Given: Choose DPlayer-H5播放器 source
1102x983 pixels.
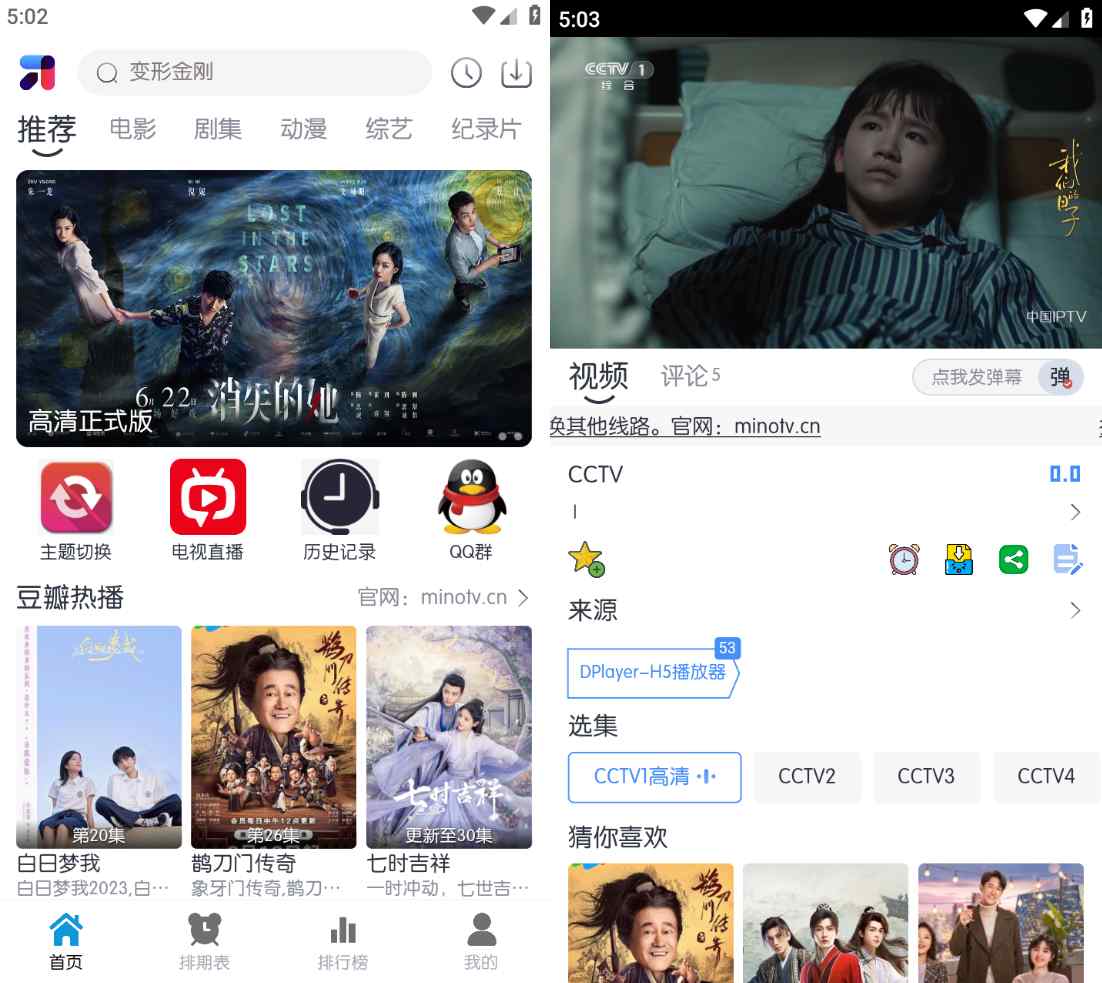Looking at the screenshot, I should (x=652, y=673).
